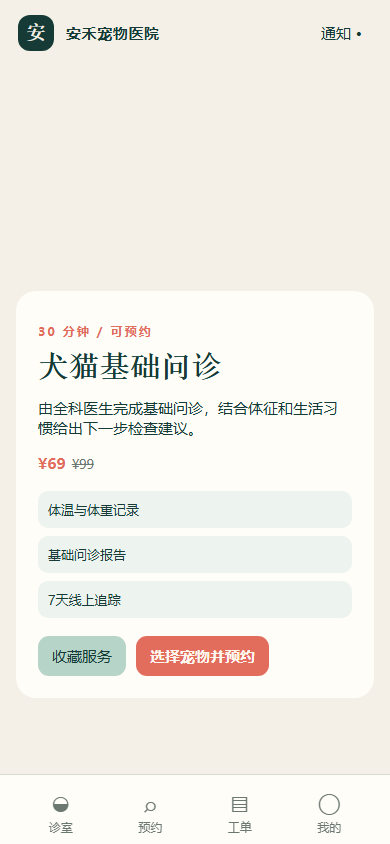Image resolution: width=390 pixels, height=844 pixels.
Task: Tap 选择宠物并预约 to book
Action: coord(202,656)
